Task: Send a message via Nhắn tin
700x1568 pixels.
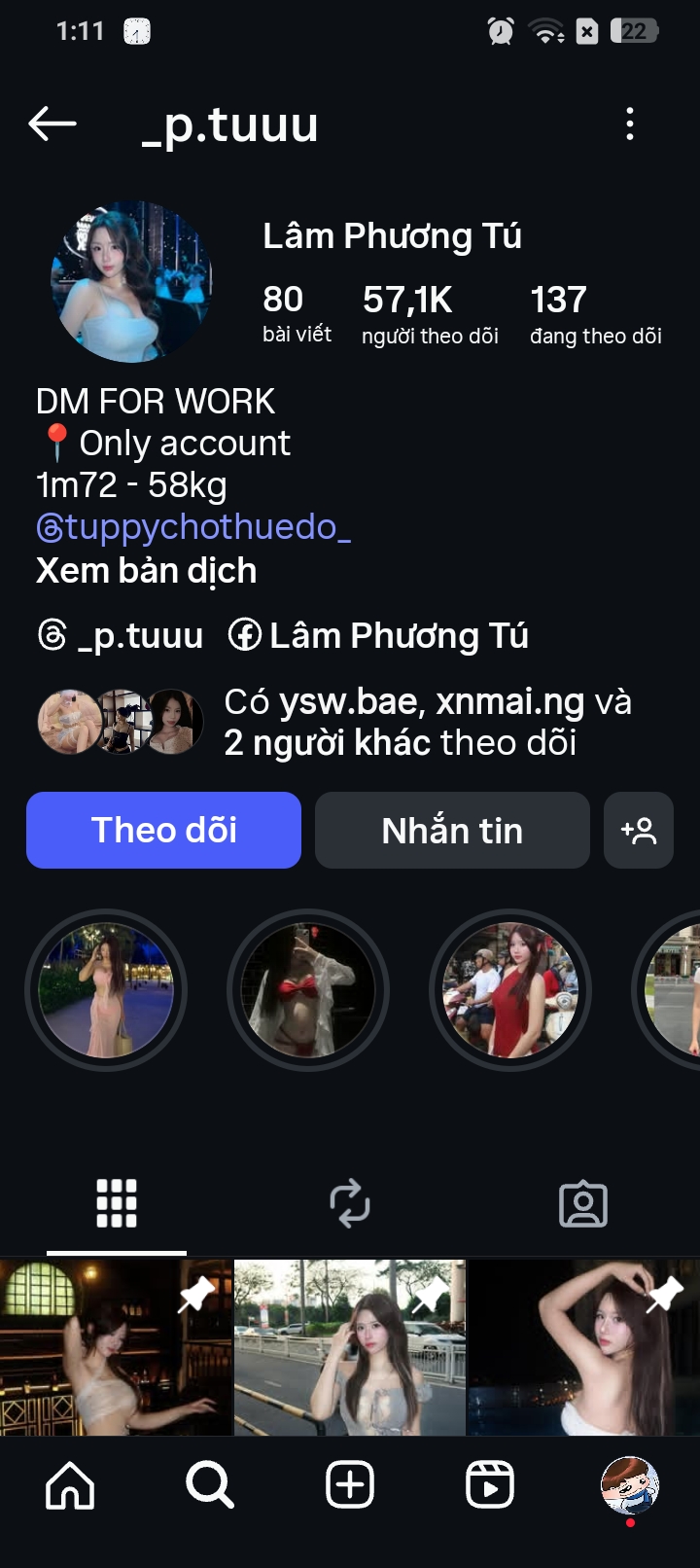Action: [452, 830]
